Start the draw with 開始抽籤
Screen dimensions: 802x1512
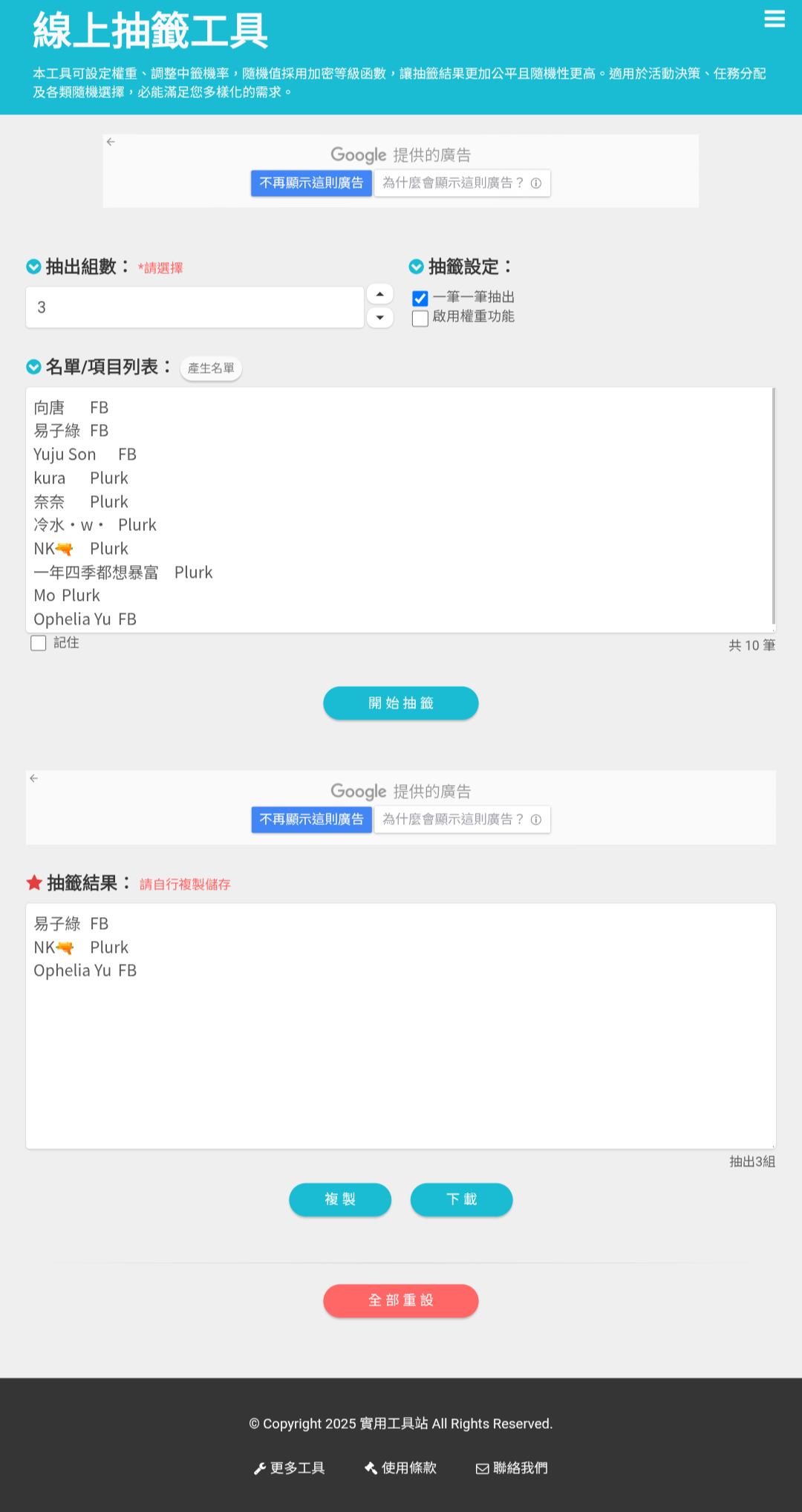click(401, 703)
